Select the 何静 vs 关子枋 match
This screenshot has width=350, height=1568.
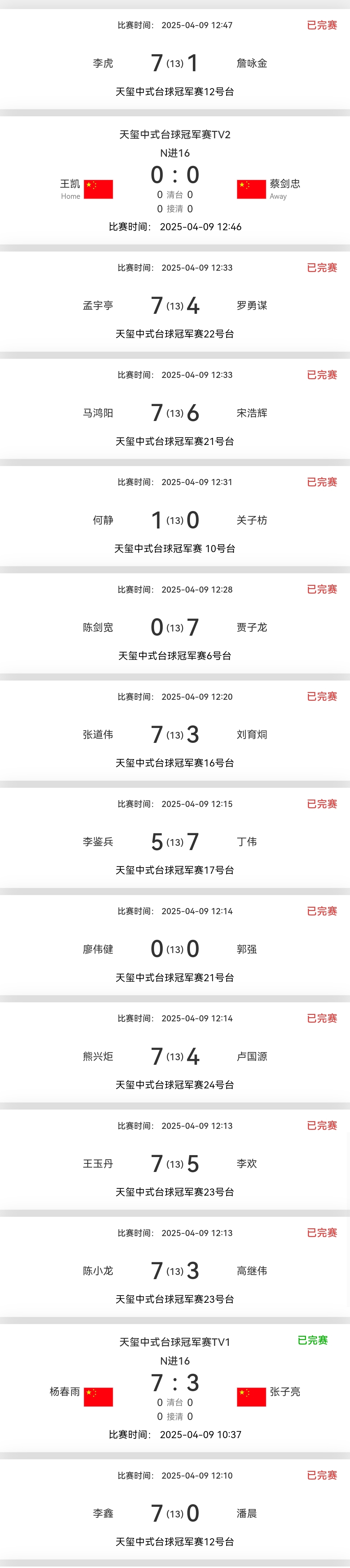pos(175,520)
